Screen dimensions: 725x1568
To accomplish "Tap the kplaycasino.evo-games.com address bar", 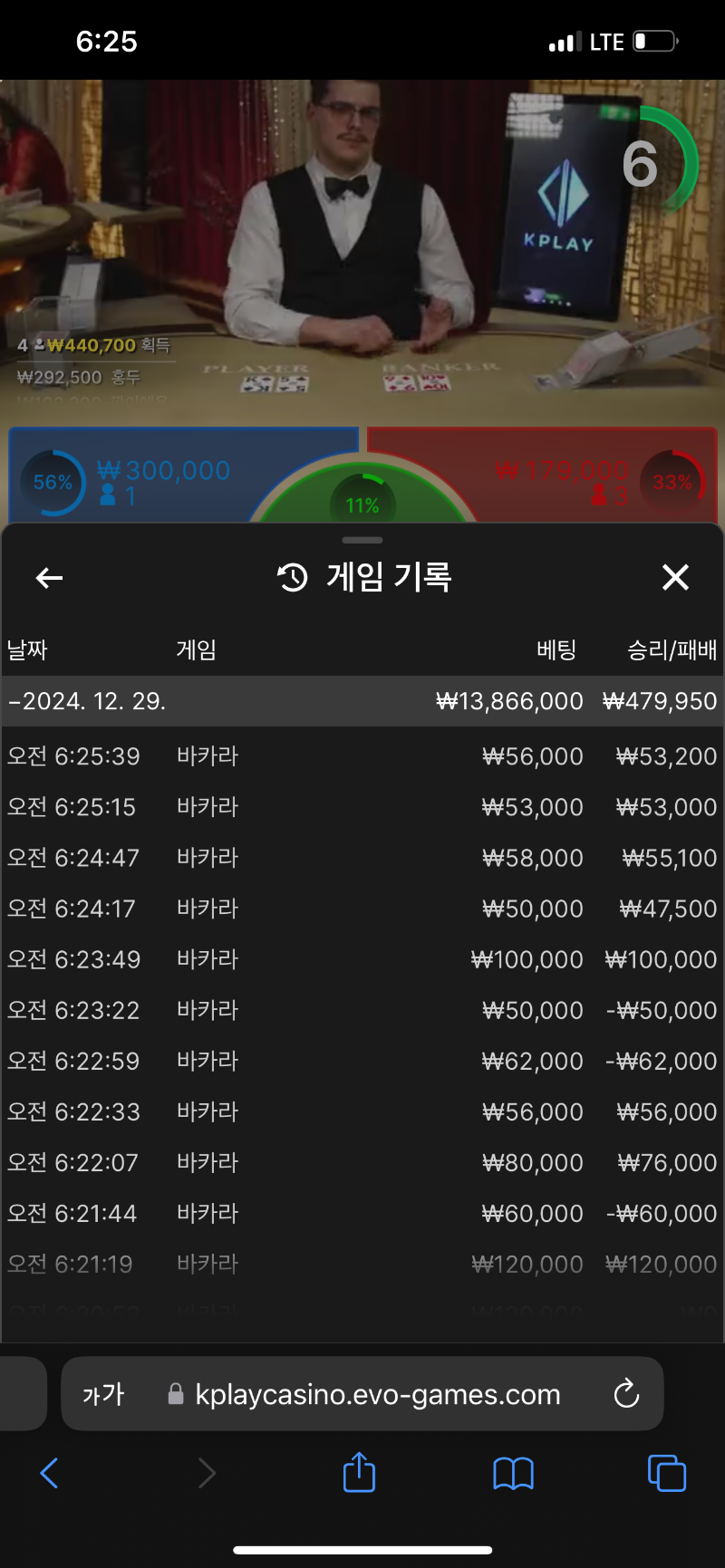I will pyautogui.click(x=377, y=1394).
